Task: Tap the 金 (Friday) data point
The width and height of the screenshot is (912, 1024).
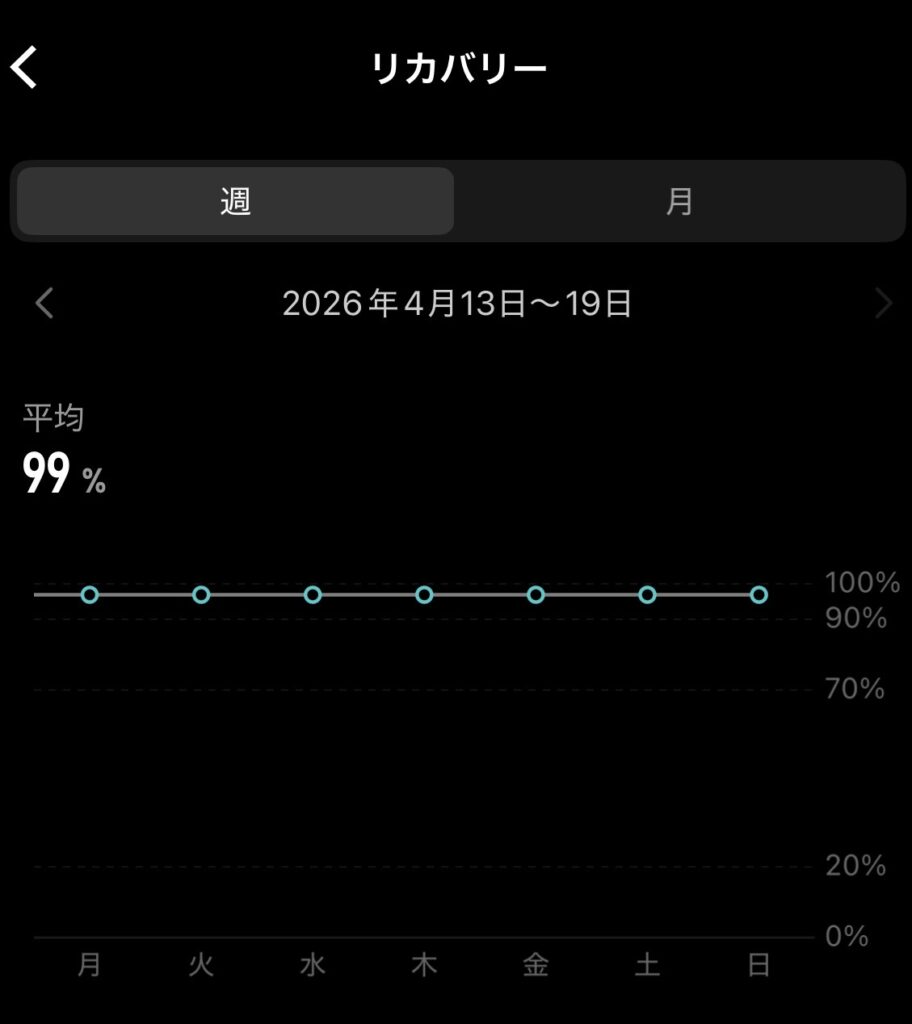Action: [536, 595]
